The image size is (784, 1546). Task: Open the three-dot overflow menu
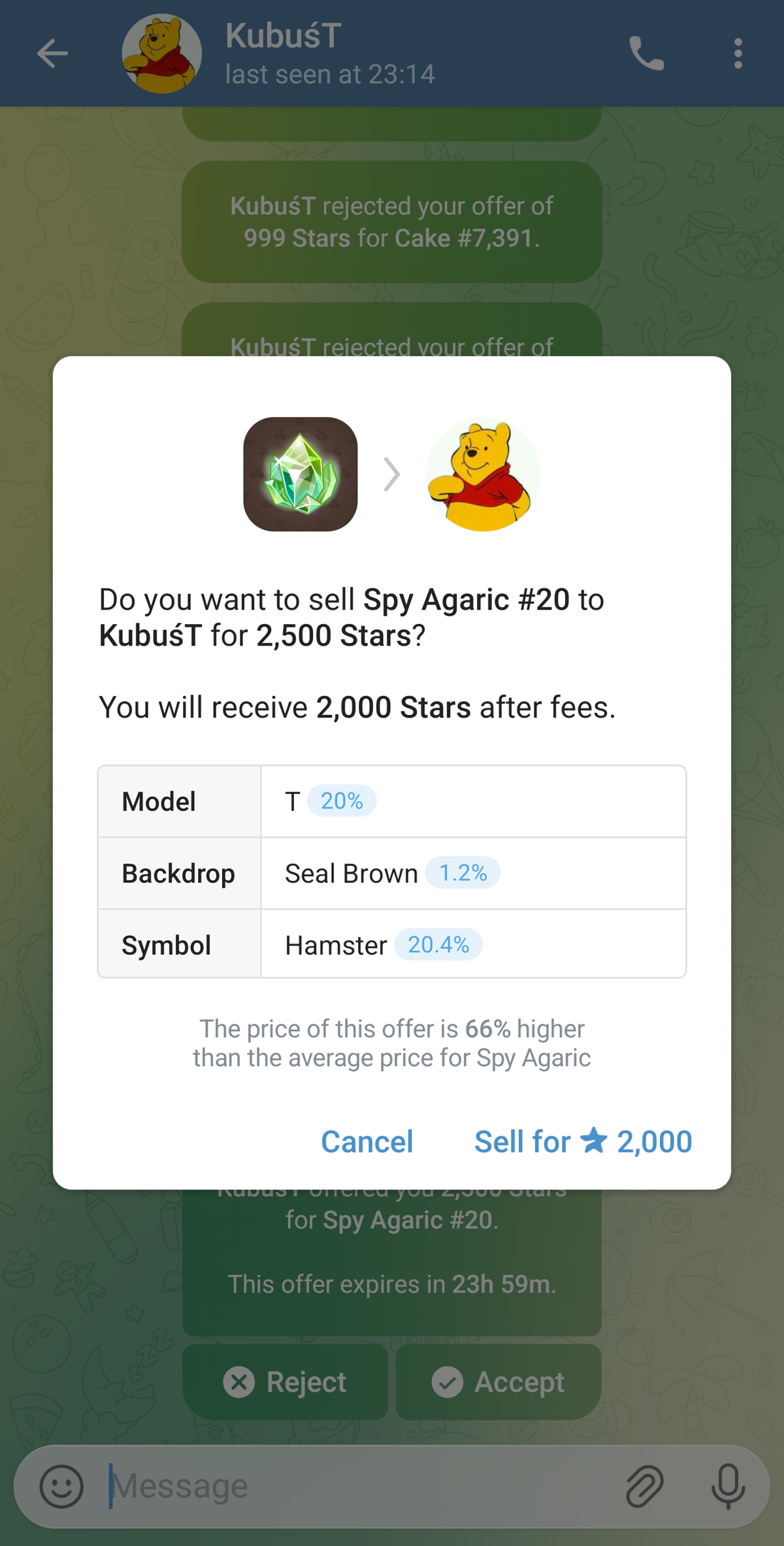tap(738, 54)
